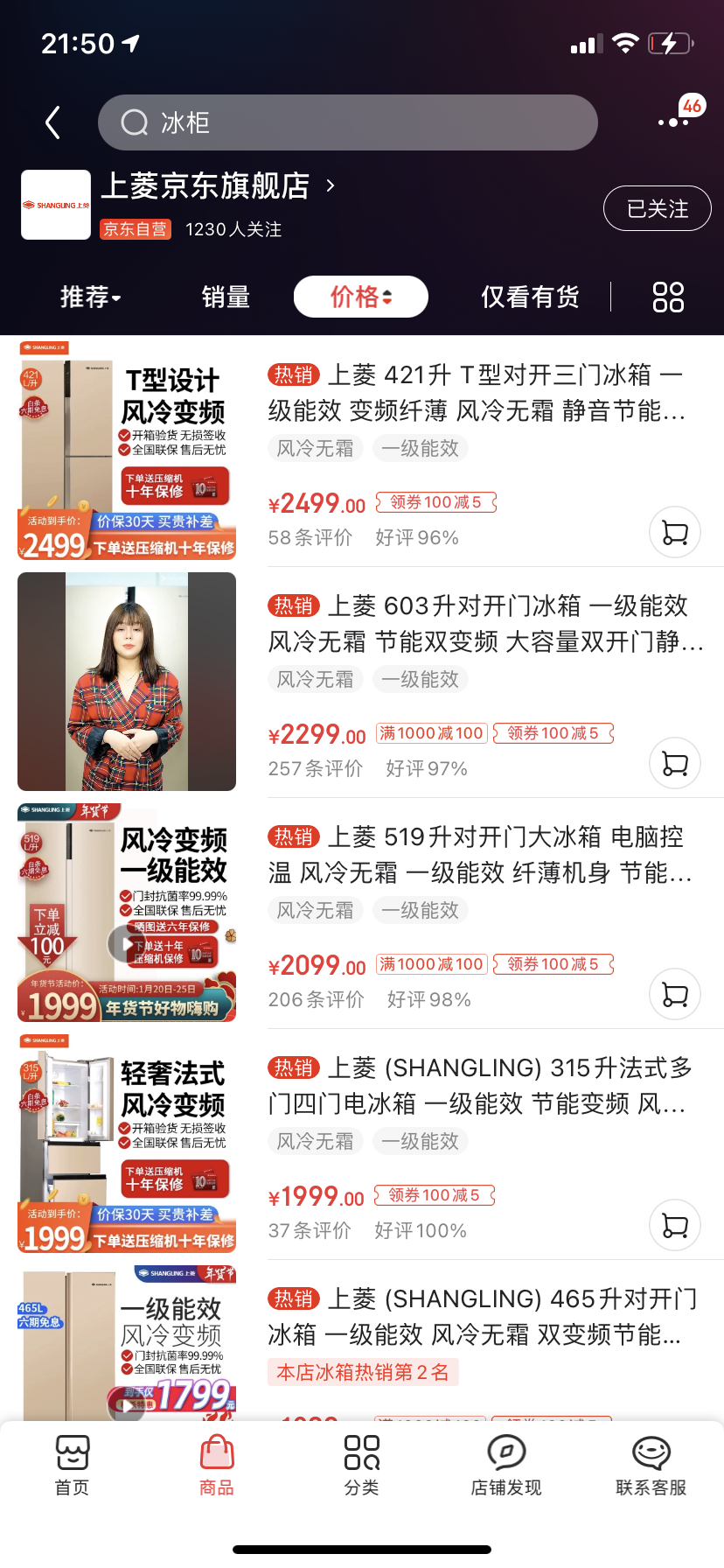Go back with the arrow icon
Image resolution: width=724 pixels, height=1568 pixels.
(x=53, y=122)
